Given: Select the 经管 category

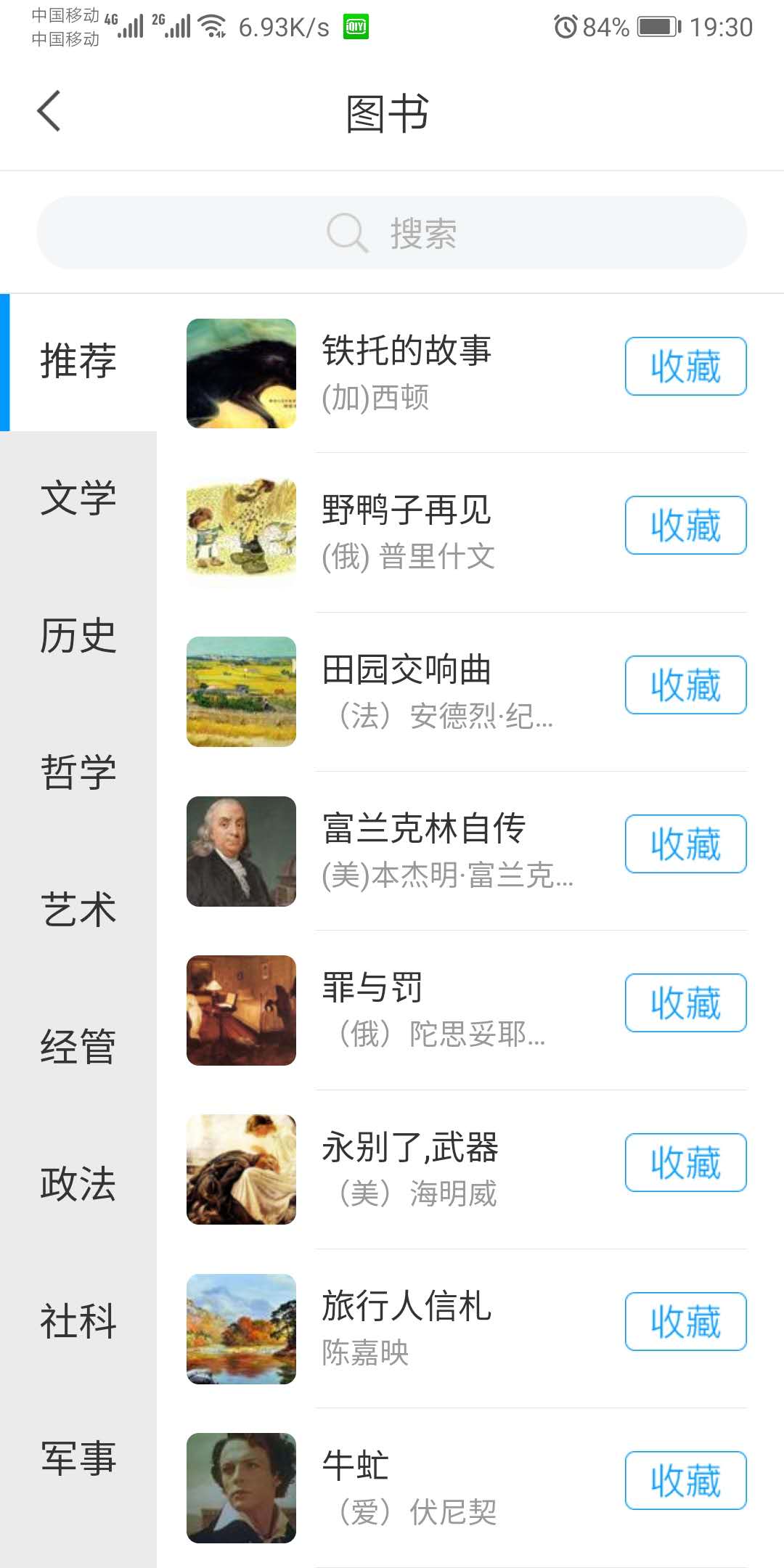Looking at the screenshot, I should (x=78, y=1047).
